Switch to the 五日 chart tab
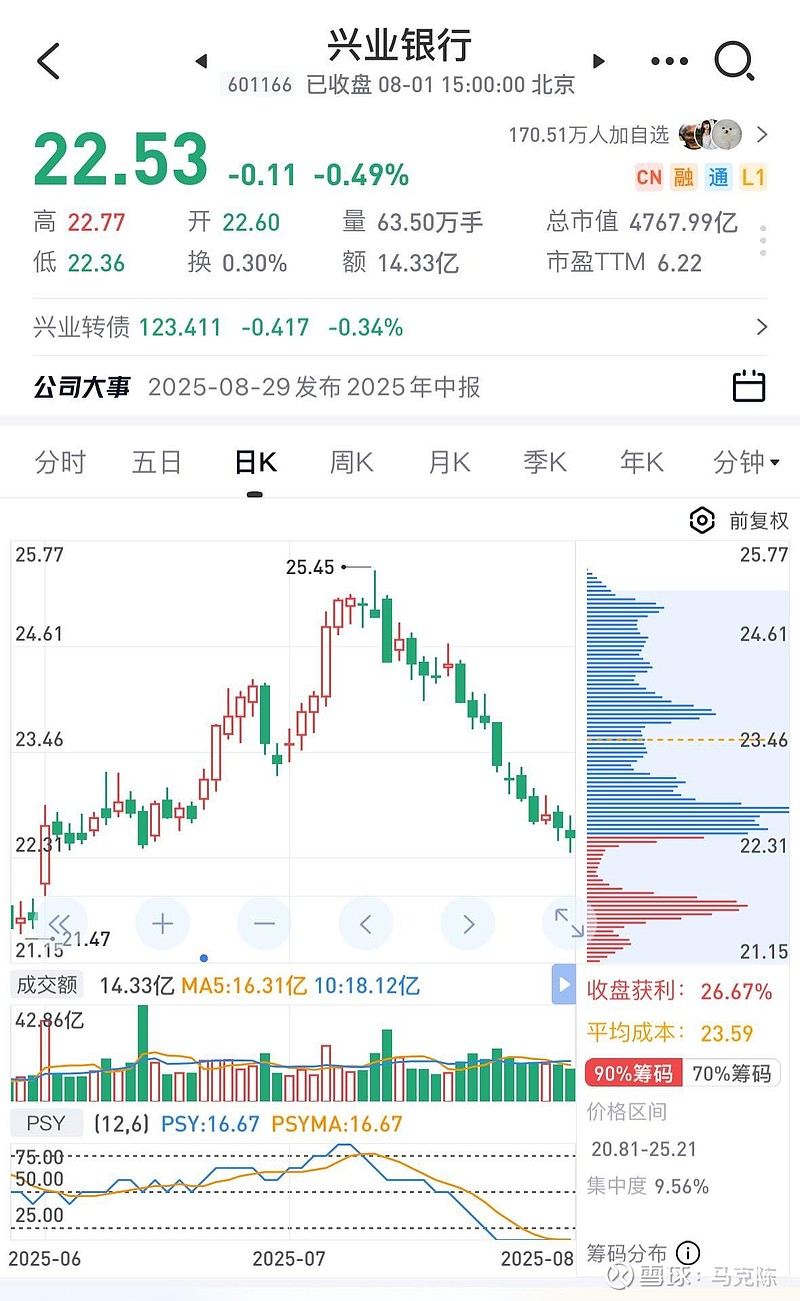The height and width of the screenshot is (1301, 800). tap(157, 462)
